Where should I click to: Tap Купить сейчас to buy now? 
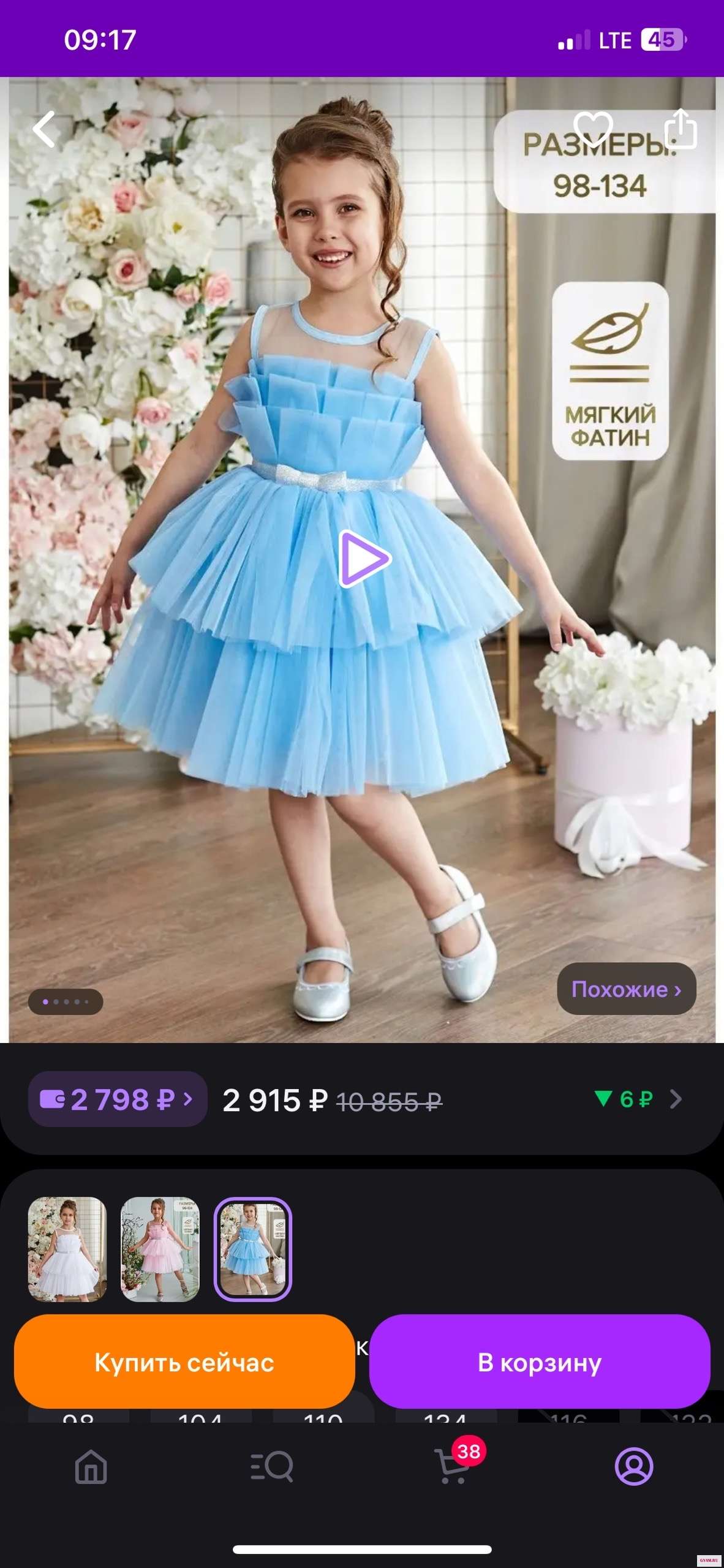click(184, 1362)
